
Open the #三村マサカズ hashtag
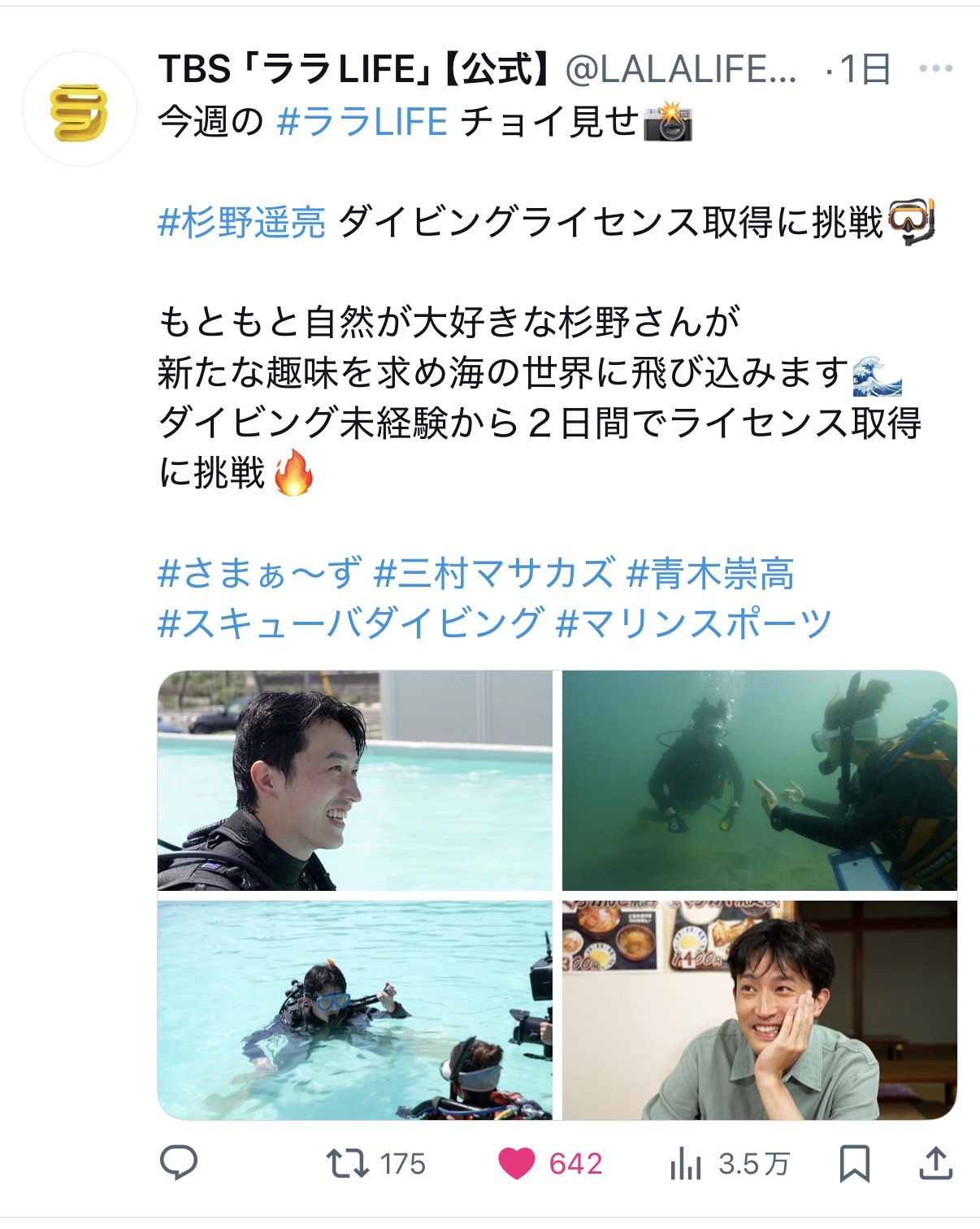pos(493,573)
